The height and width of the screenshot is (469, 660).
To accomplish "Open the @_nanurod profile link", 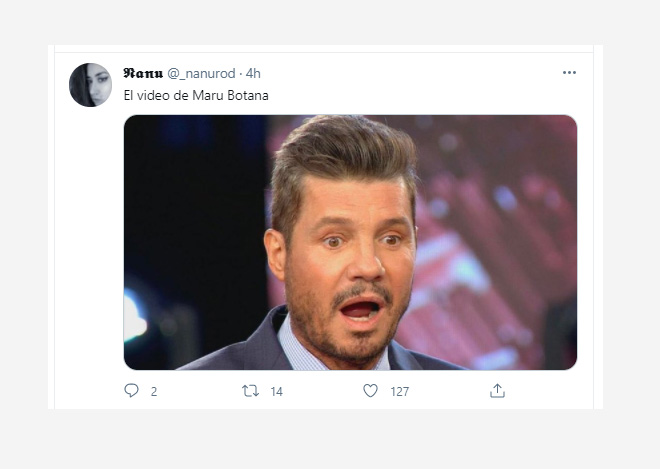I will click(201, 74).
